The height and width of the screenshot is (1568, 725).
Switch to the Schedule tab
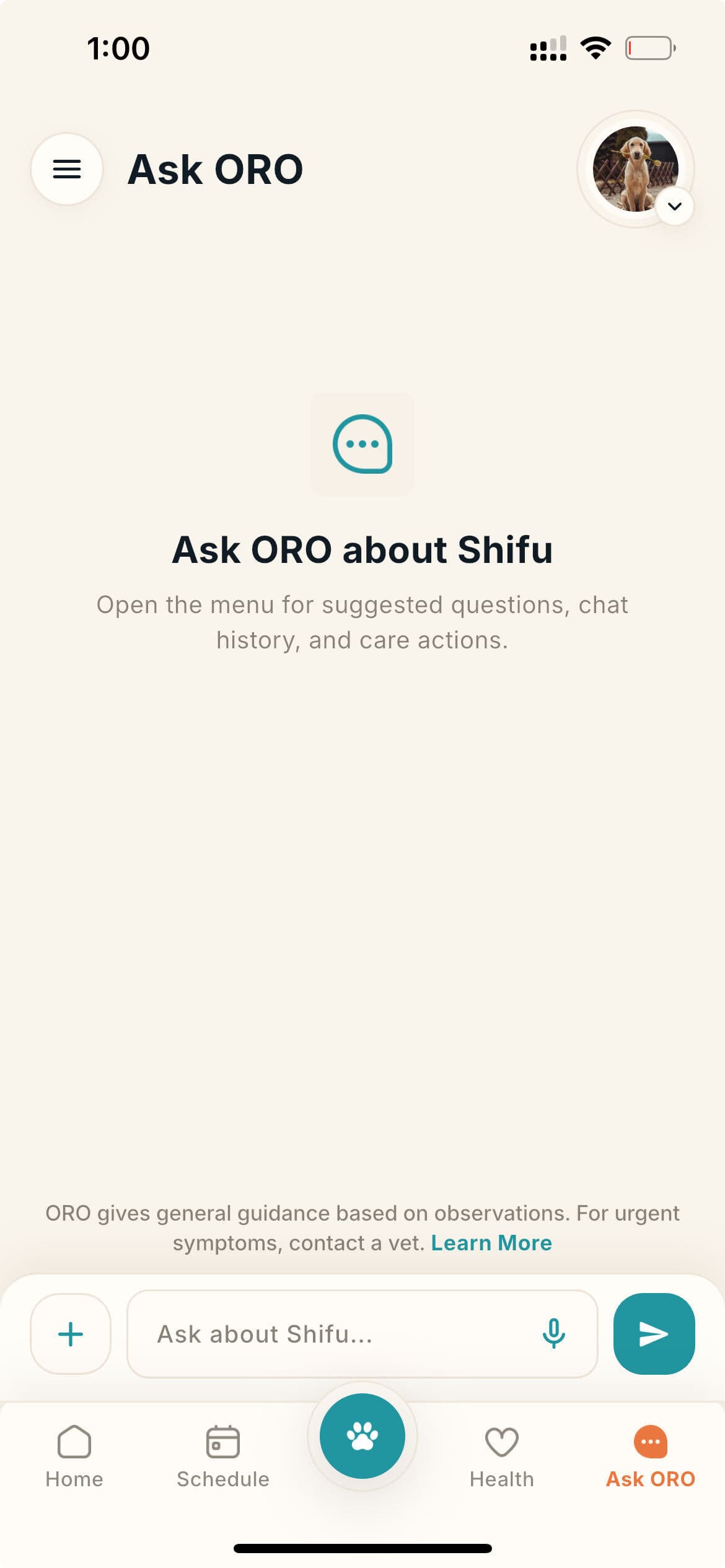(223, 1457)
